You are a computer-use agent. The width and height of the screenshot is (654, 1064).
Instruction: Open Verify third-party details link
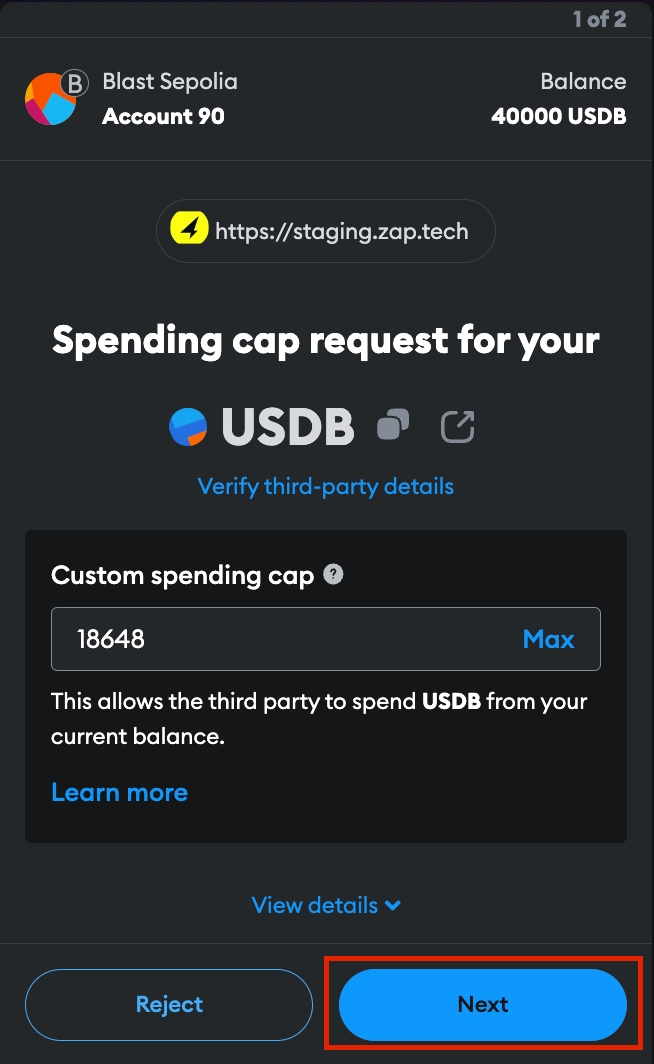(326, 487)
